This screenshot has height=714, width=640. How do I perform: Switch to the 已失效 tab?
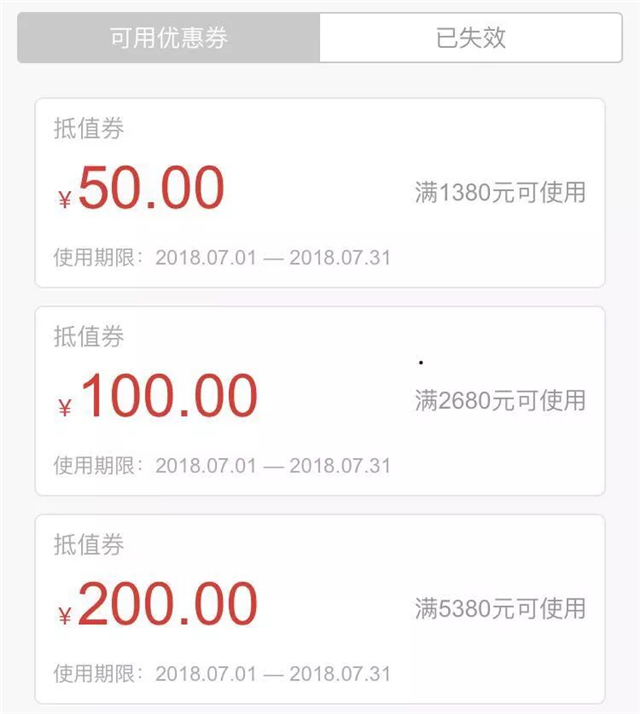(471, 38)
